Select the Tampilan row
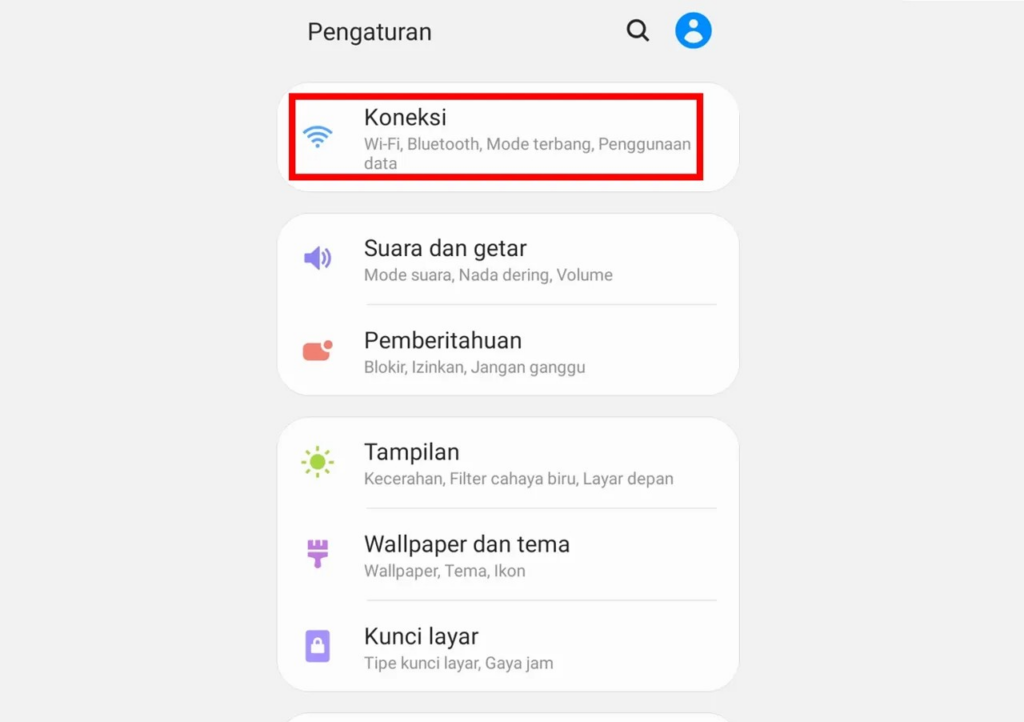1024x722 pixels. [x=507, y=463]
